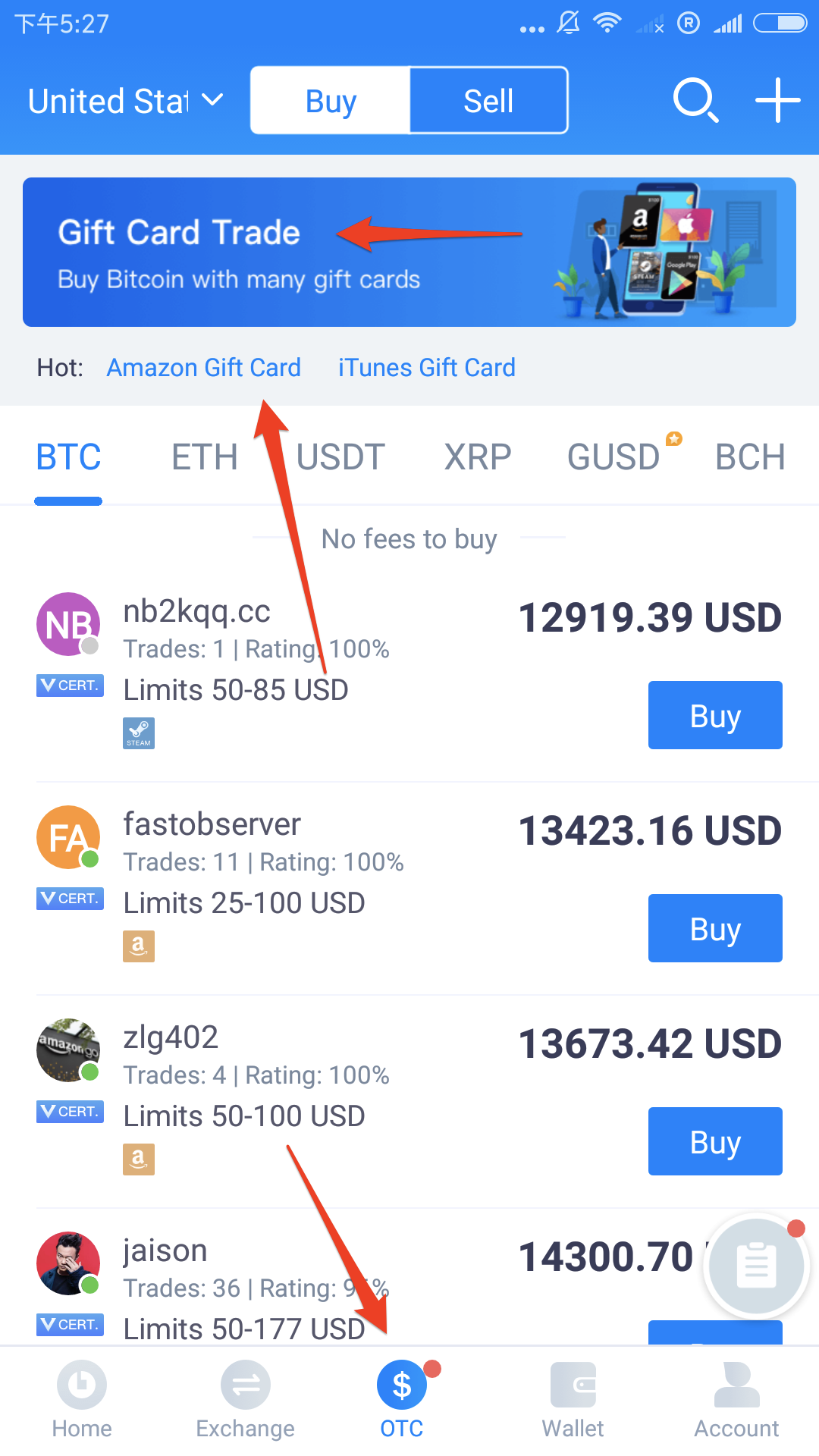
Task: Switch to the USDT tab
Action: (340, 457)
